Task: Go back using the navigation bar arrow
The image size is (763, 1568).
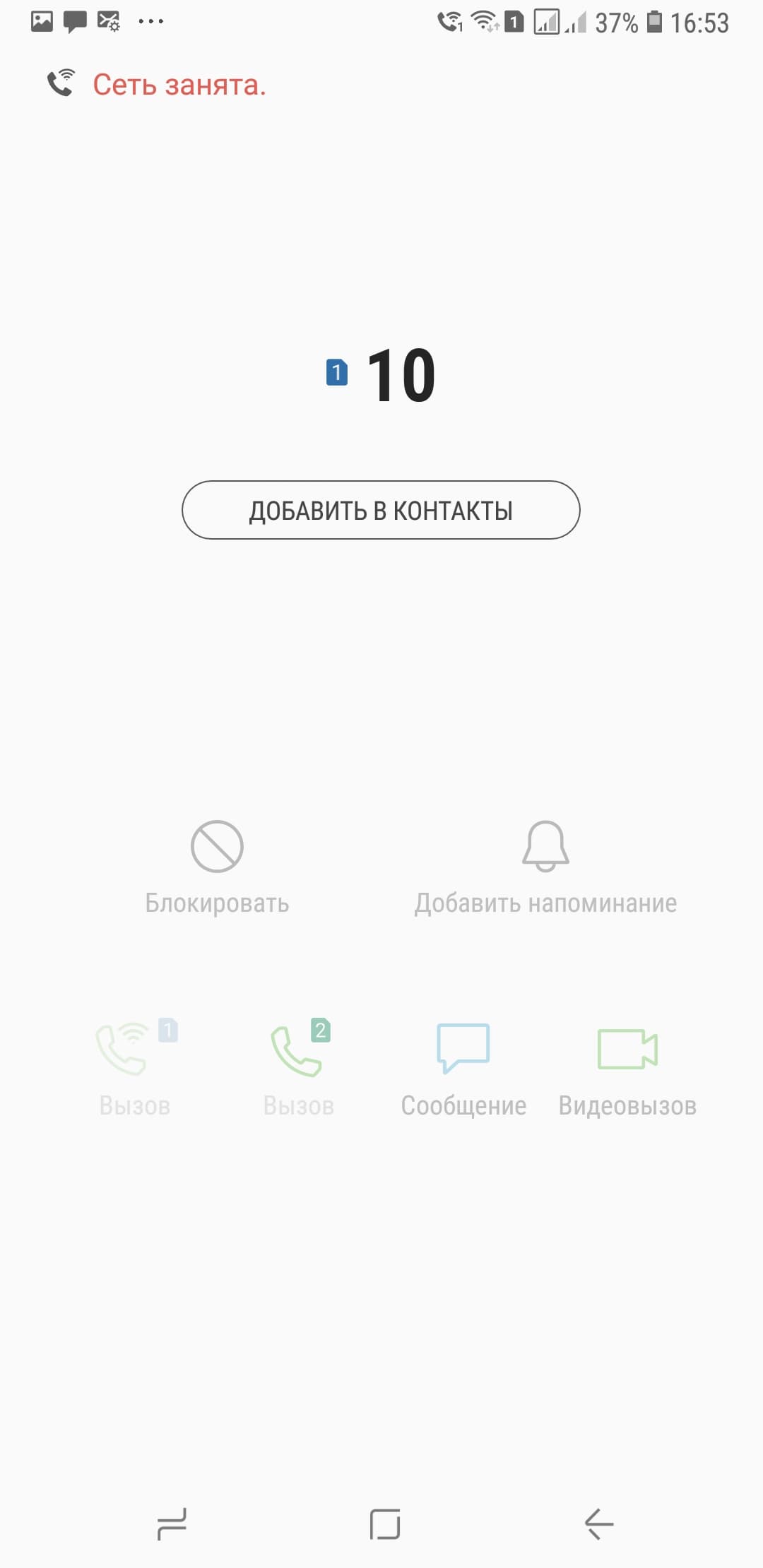Action: pos(598,1524)
